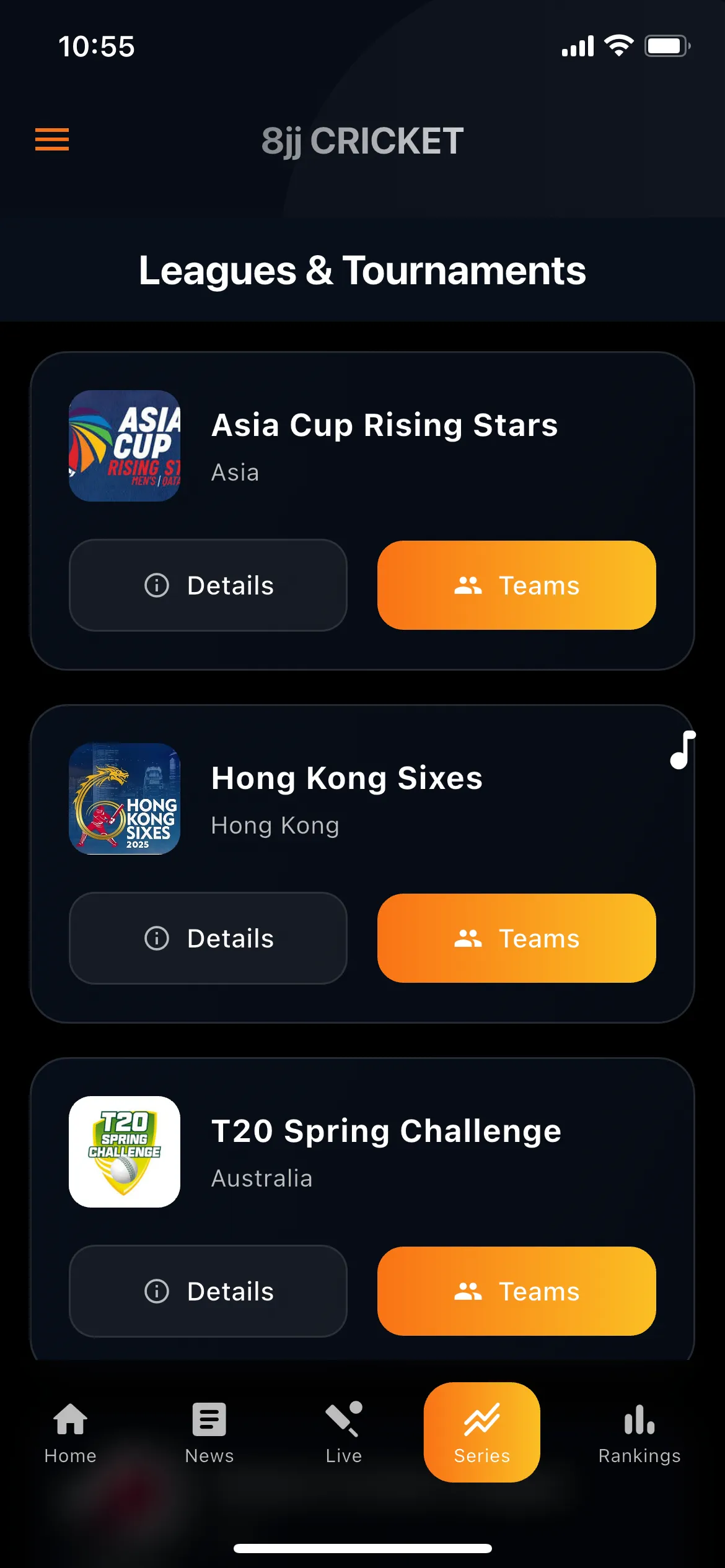
Task: View details for T20 Spring Challenge
Action: [208, 1291]
